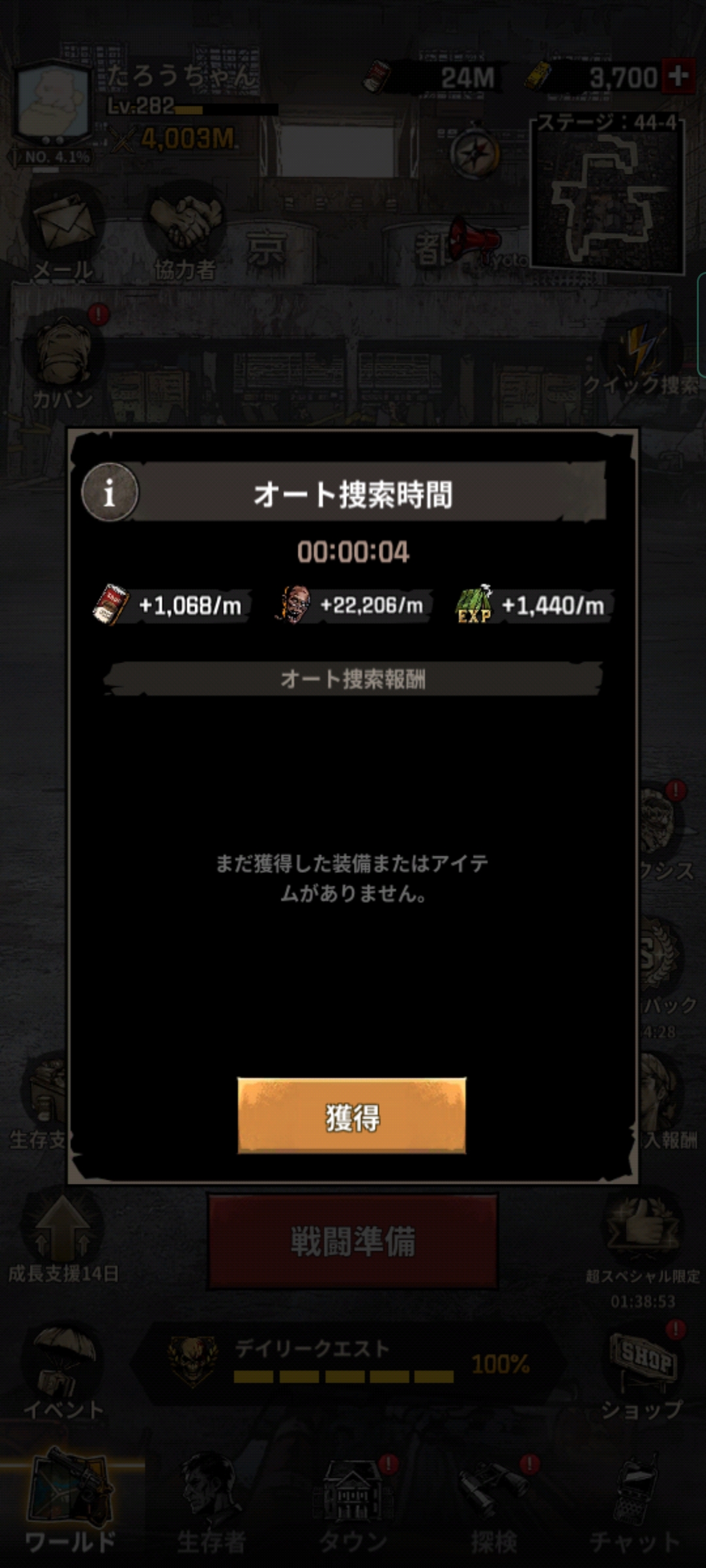The image size is (706, 1568).
Task: Open the カバン bag
Action: (62, 359)
